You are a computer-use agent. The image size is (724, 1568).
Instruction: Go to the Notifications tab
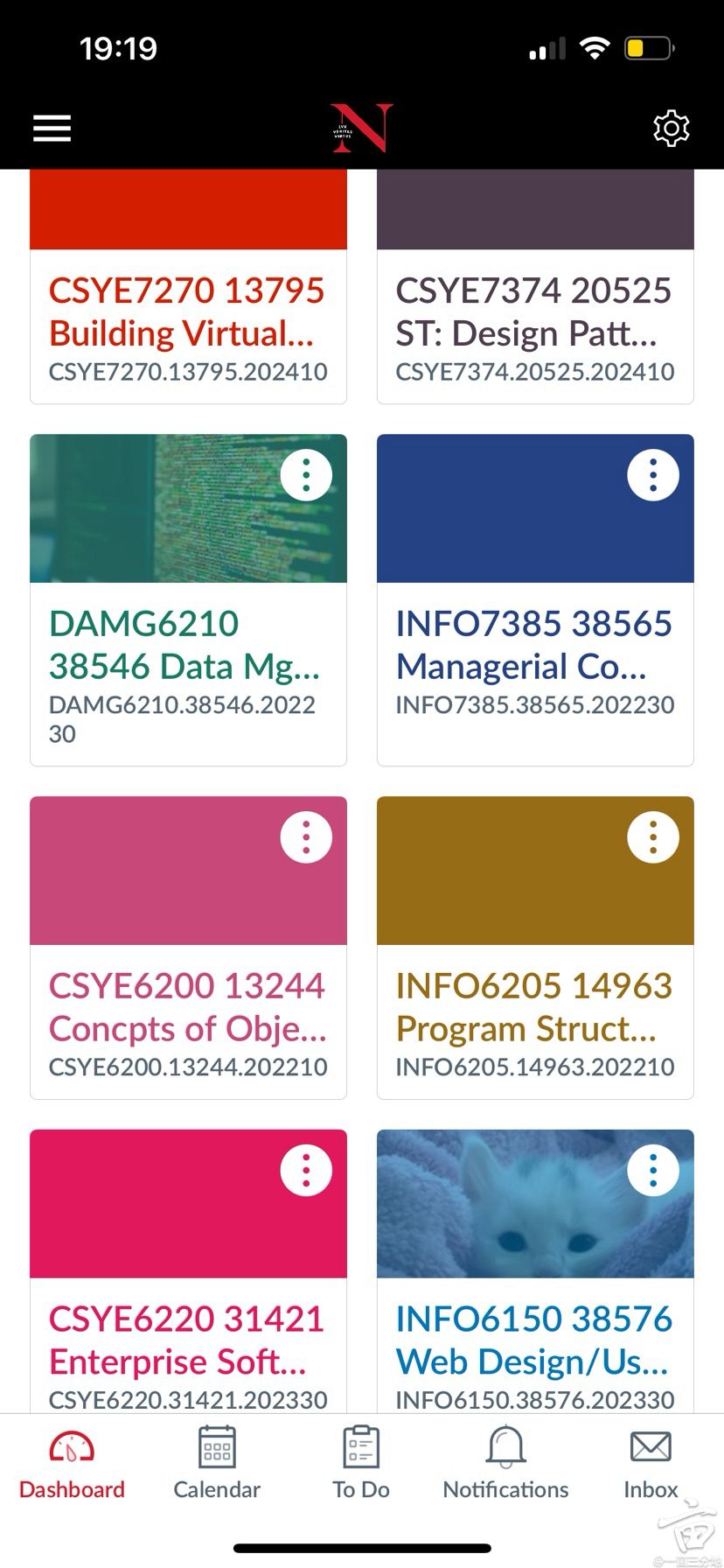(x=505, y=1465)
